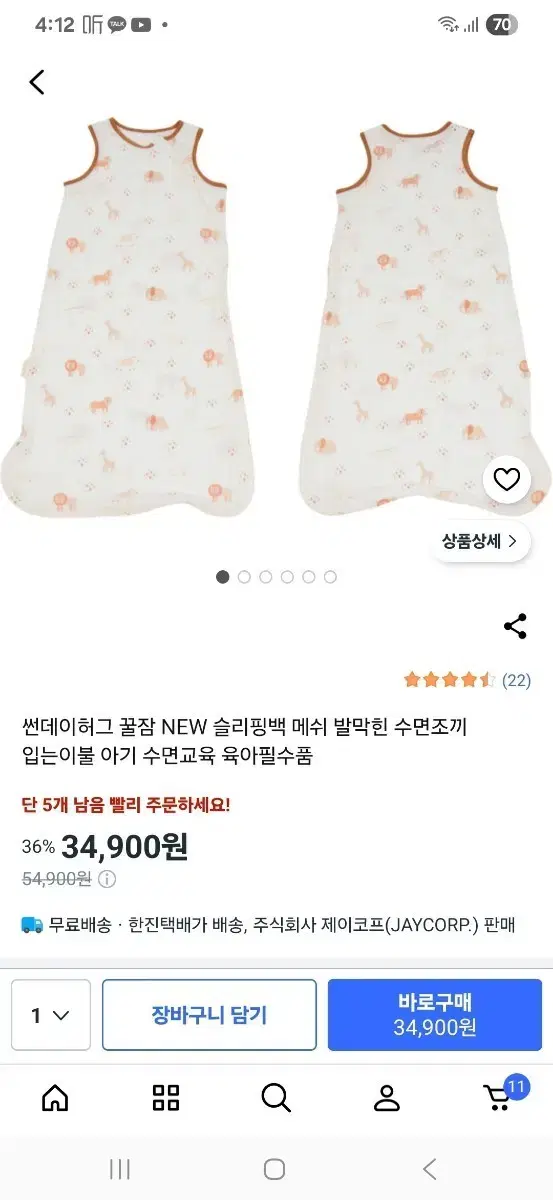This screenshot has height=1200, width=553.
Task: Open search from the bottom bar
Action: [276, 1098]
